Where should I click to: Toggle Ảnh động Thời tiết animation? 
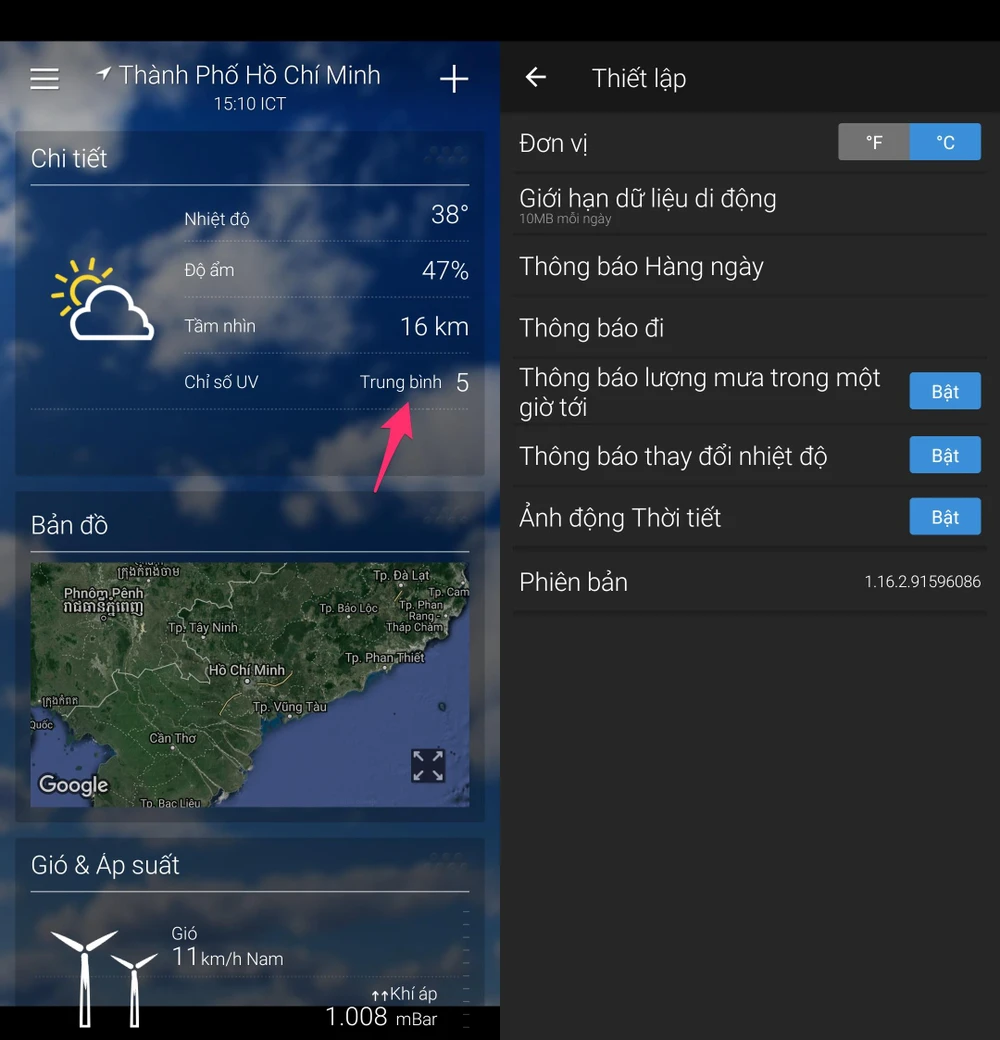(944, 518)
